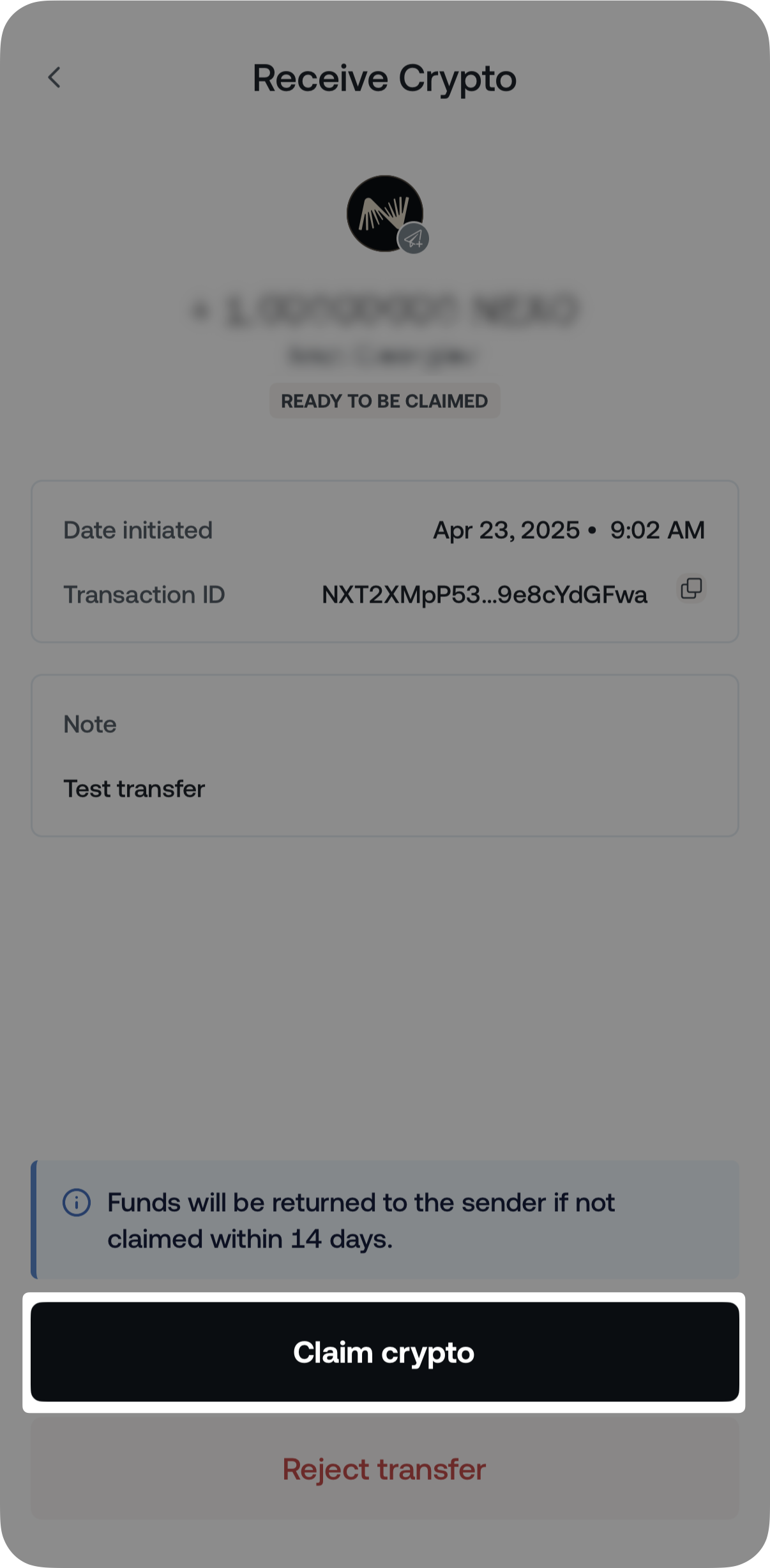Copy the transaction ID
The width and height of the screenshot is (770, 1568).
click(691, 588)
